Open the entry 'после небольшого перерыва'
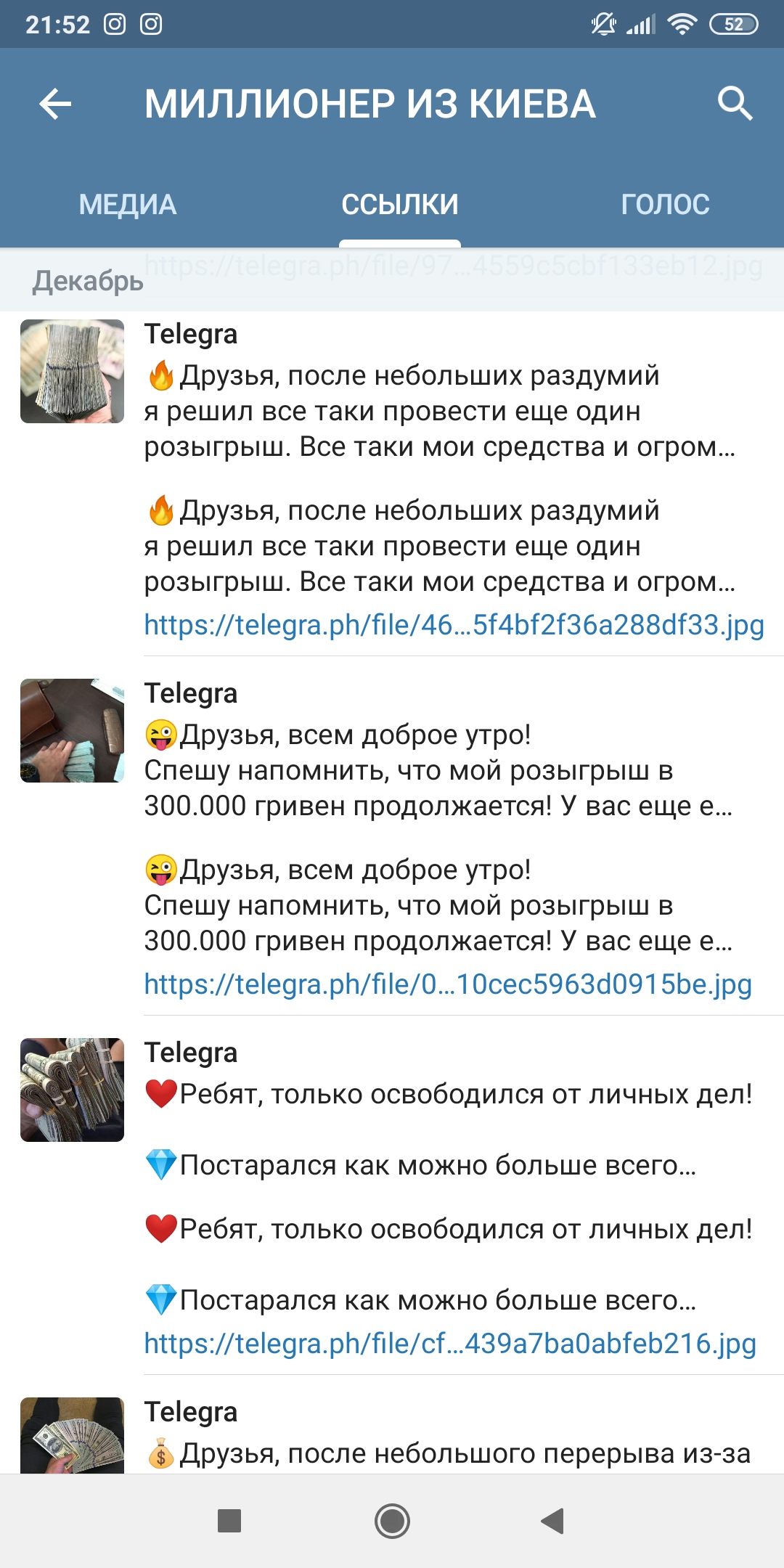784x1568 pixels. click(x=392, y=1434)
